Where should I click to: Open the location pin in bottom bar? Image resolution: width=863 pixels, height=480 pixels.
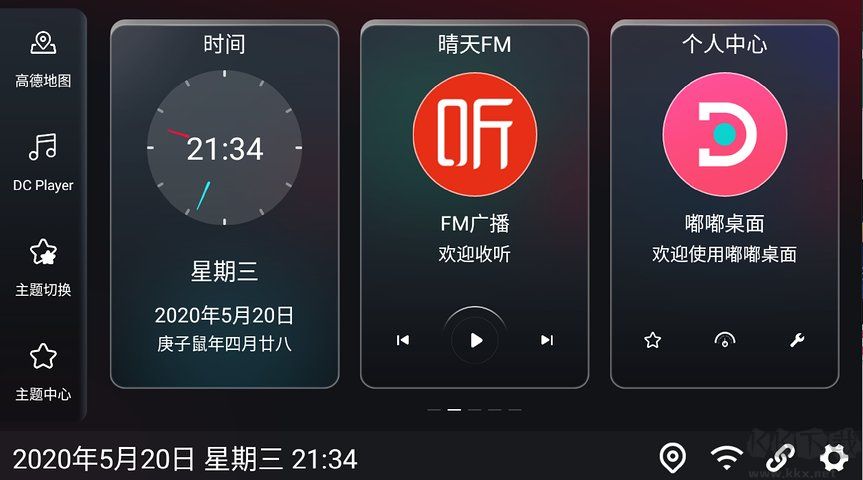673,458
